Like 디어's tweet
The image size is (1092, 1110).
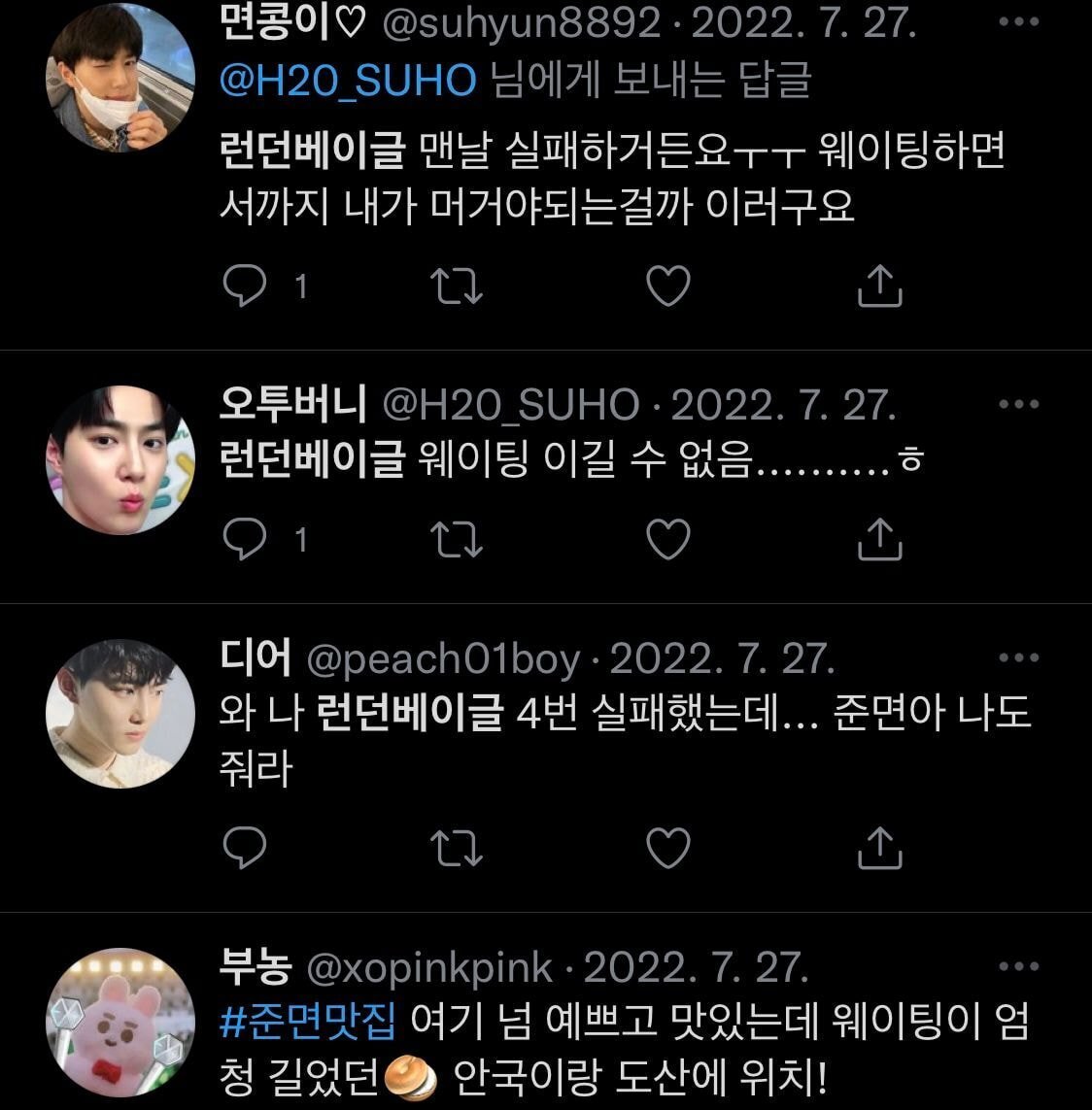click(667, 848)
